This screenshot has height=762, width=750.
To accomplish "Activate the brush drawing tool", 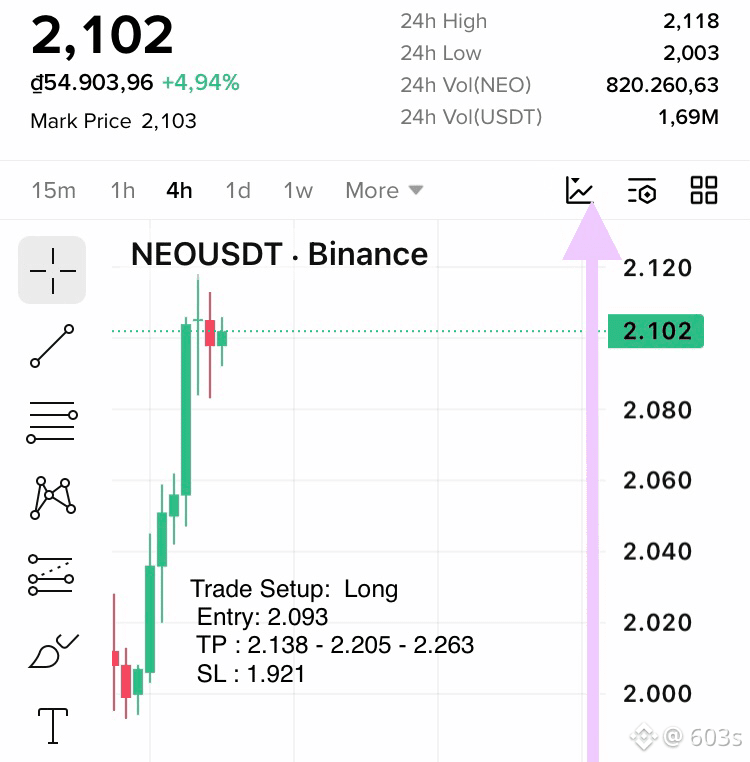I will [x=53, y=651].
